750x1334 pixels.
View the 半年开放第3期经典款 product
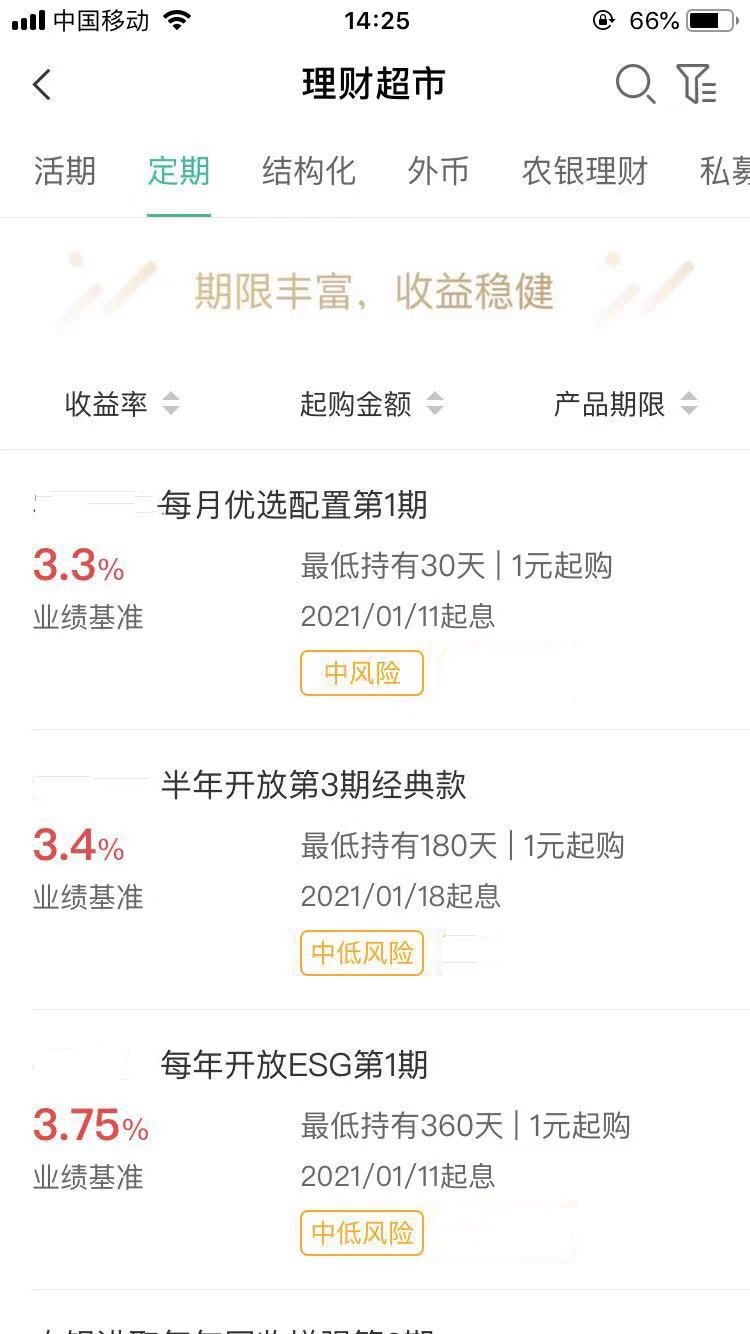click(313, 786)
